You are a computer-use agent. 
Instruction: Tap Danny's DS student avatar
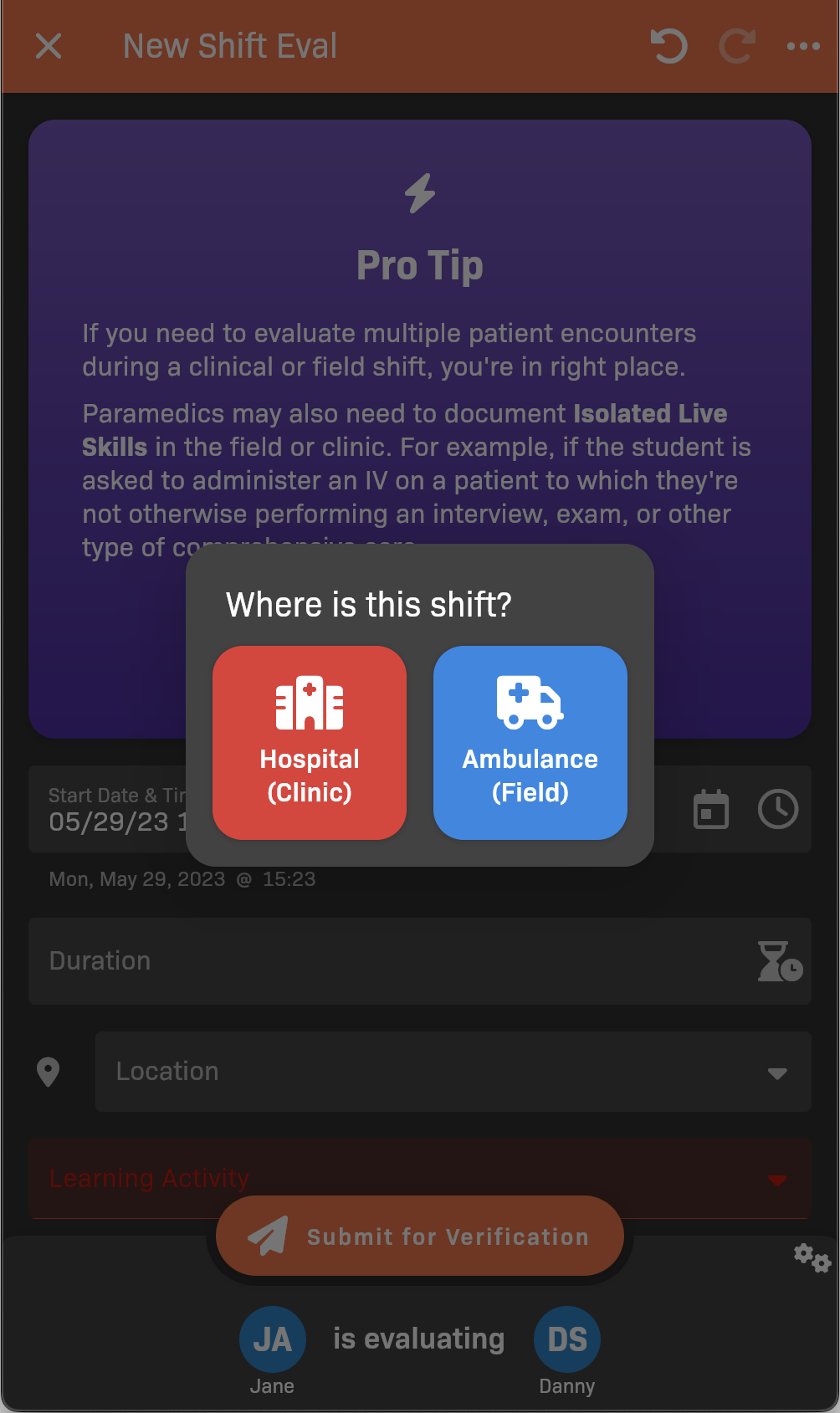(x=567, y=1339)
